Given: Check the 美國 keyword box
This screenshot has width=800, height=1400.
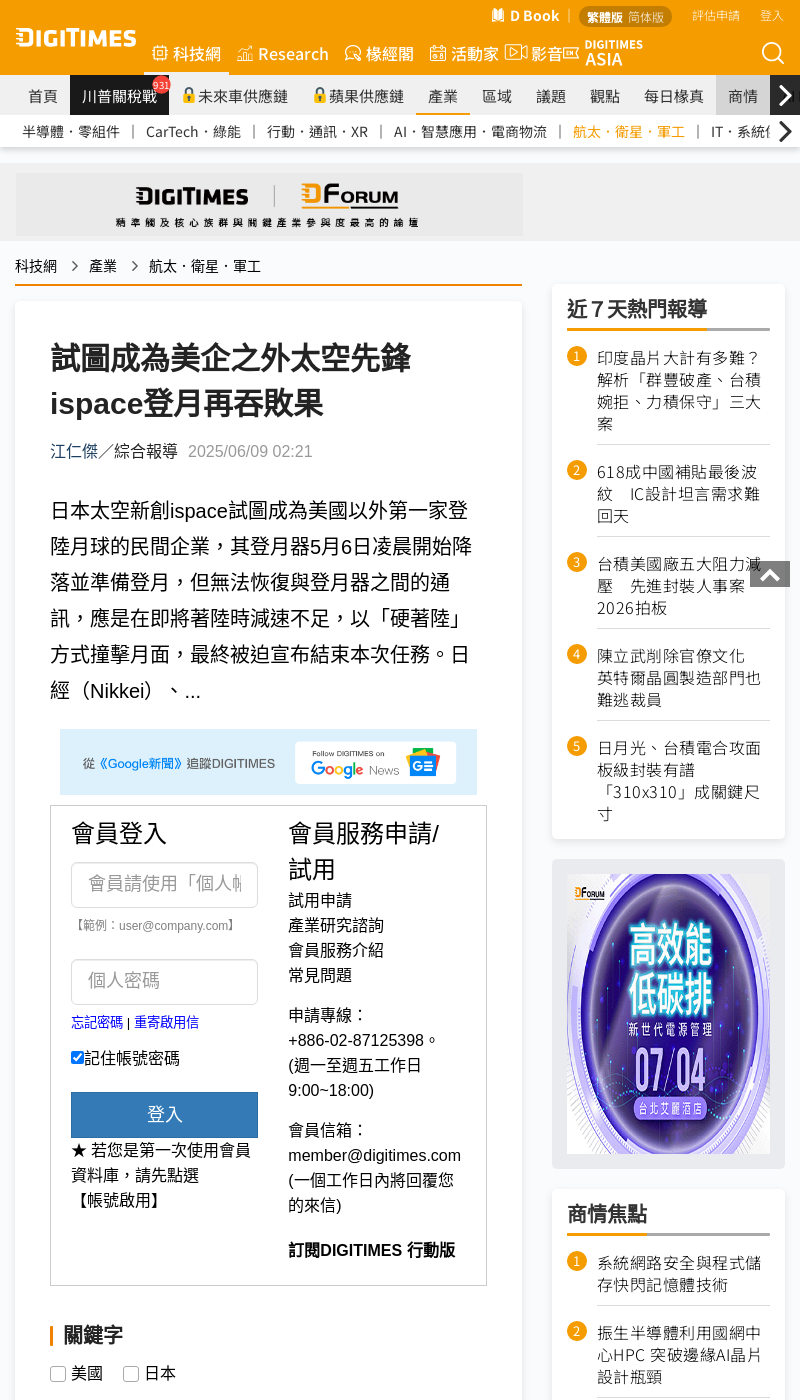Looking at the screenshot, I should point(58,1374).
